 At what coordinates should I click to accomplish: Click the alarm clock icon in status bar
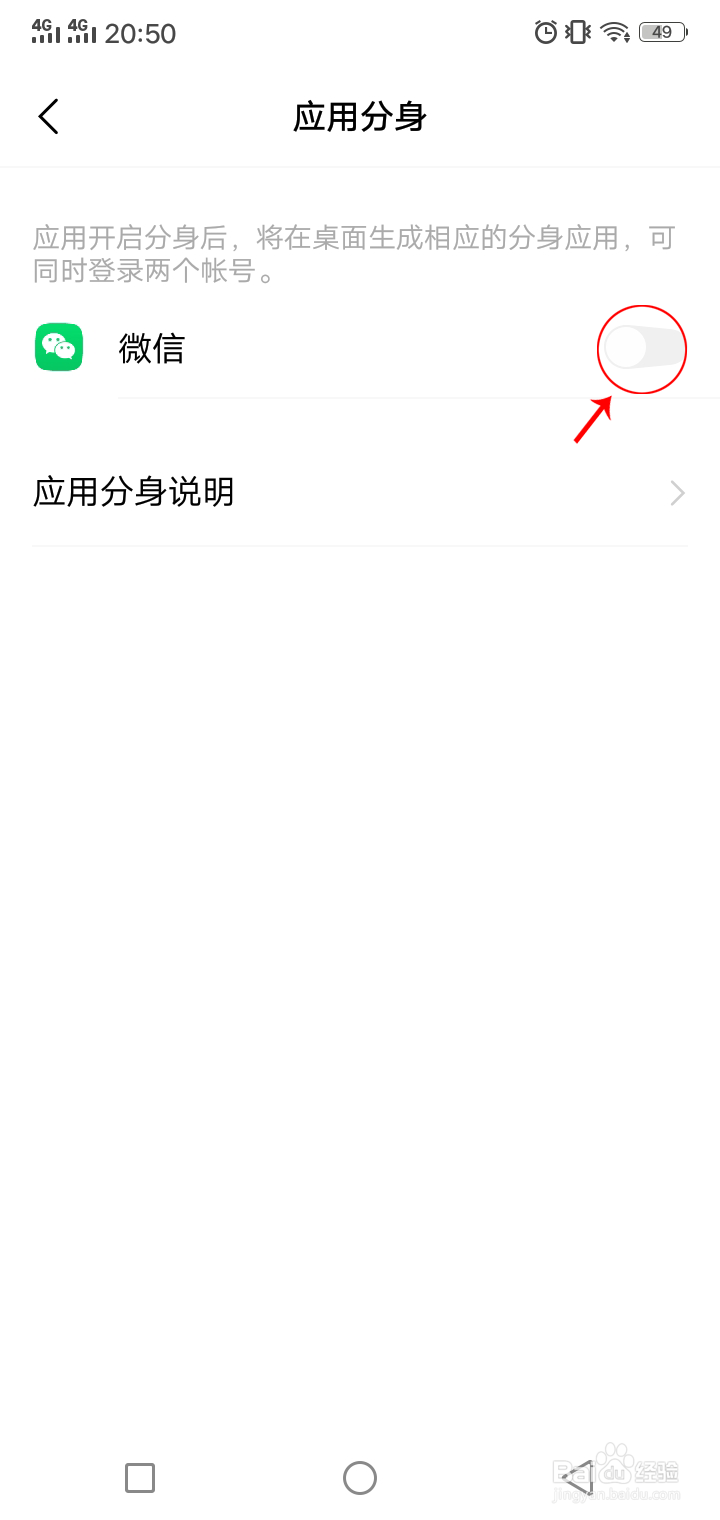pyautogui.click(x=545, y=31)
